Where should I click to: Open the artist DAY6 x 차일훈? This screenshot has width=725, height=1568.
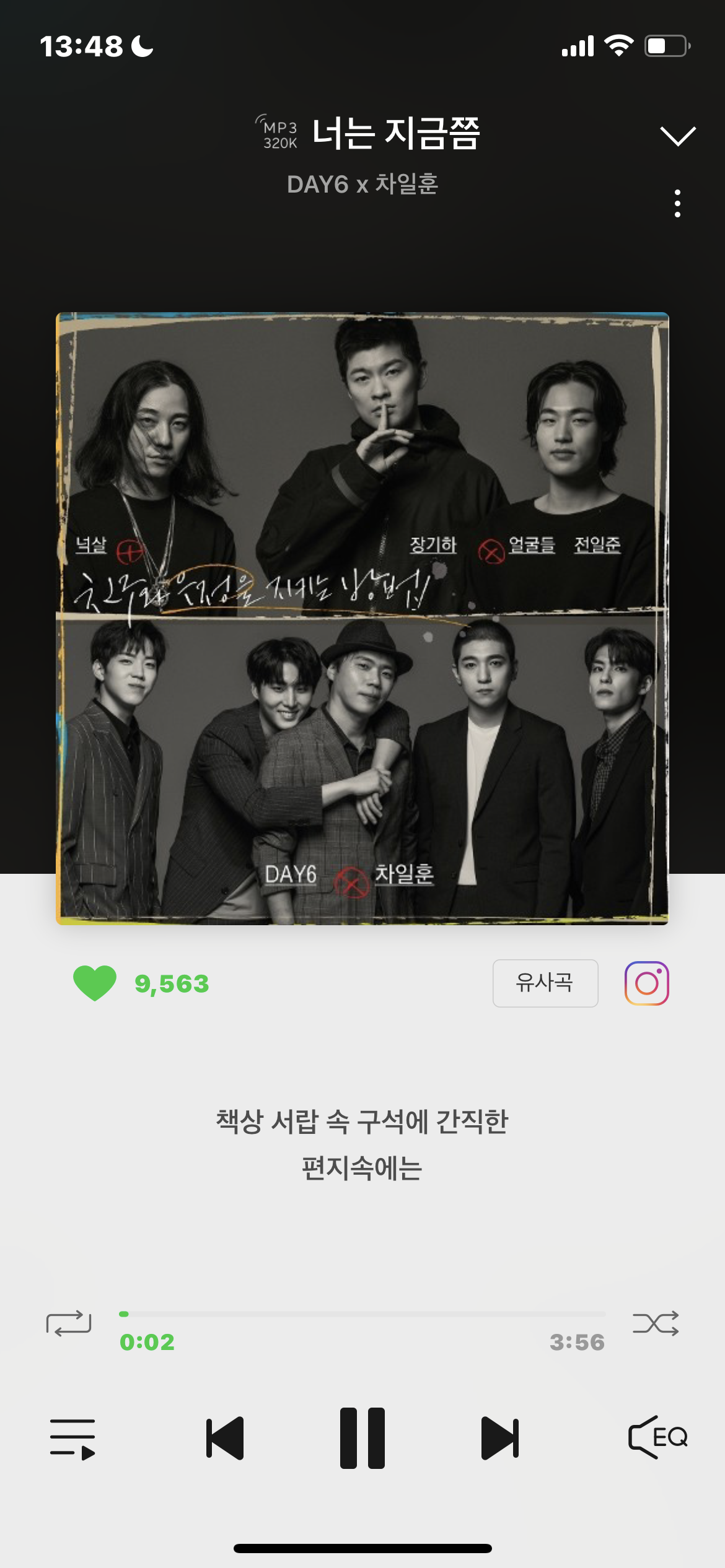[362, 185]
